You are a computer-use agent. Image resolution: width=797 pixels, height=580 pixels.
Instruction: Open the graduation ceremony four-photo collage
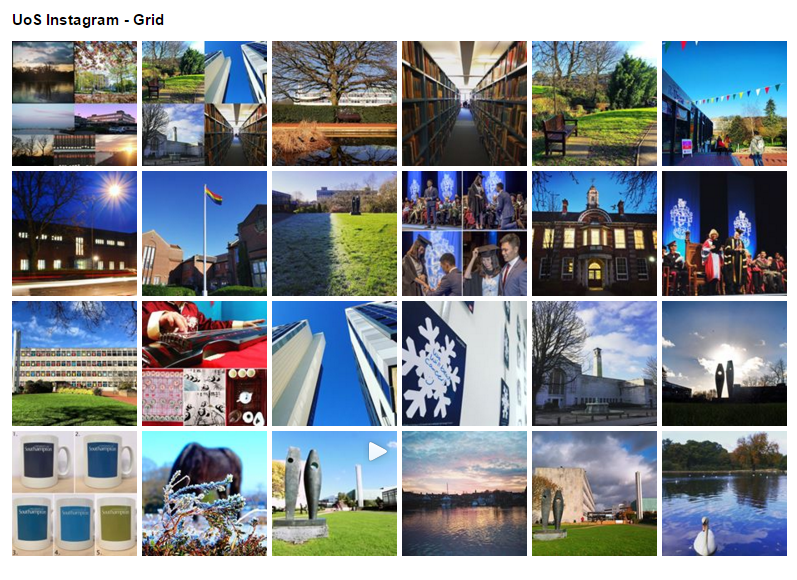pyautogui.click(x=464, y=233)
